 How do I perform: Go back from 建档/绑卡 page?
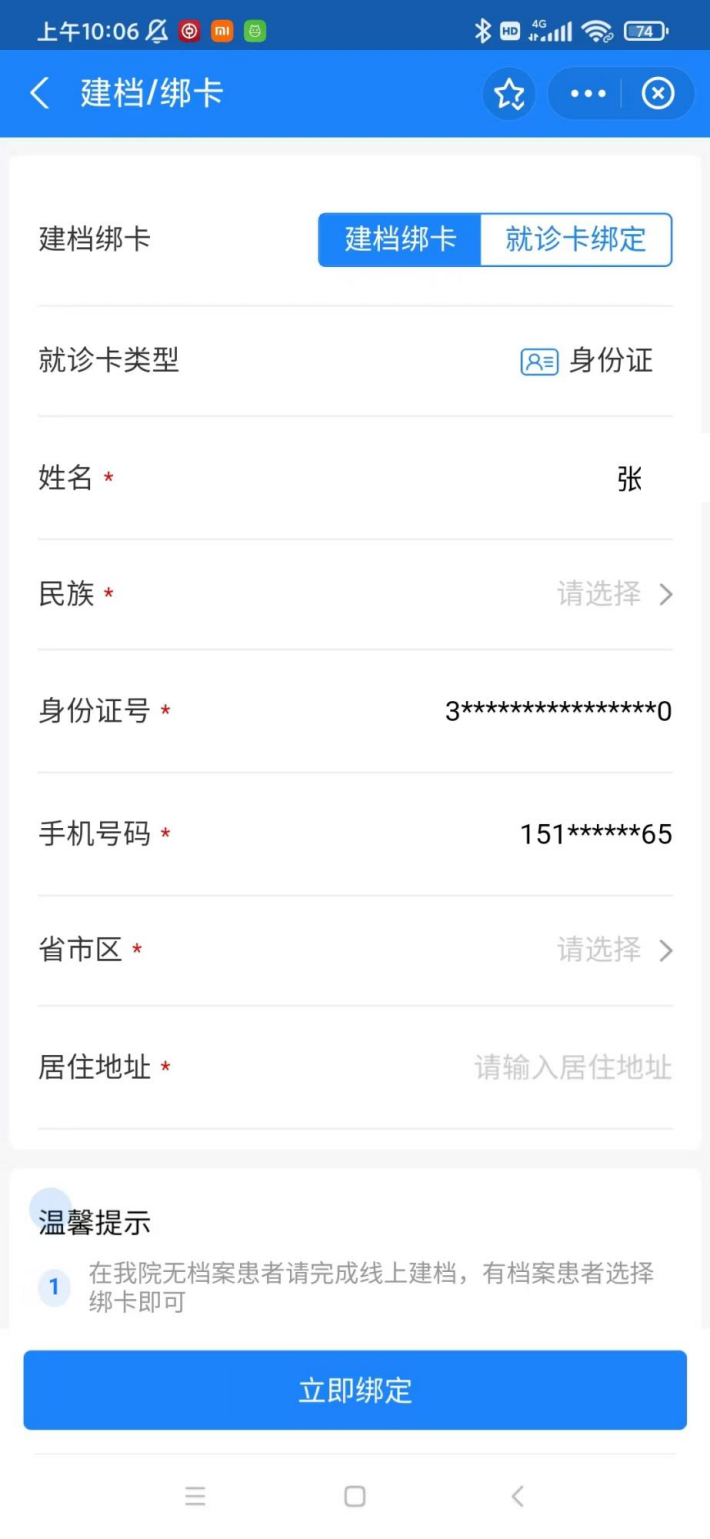40,94
